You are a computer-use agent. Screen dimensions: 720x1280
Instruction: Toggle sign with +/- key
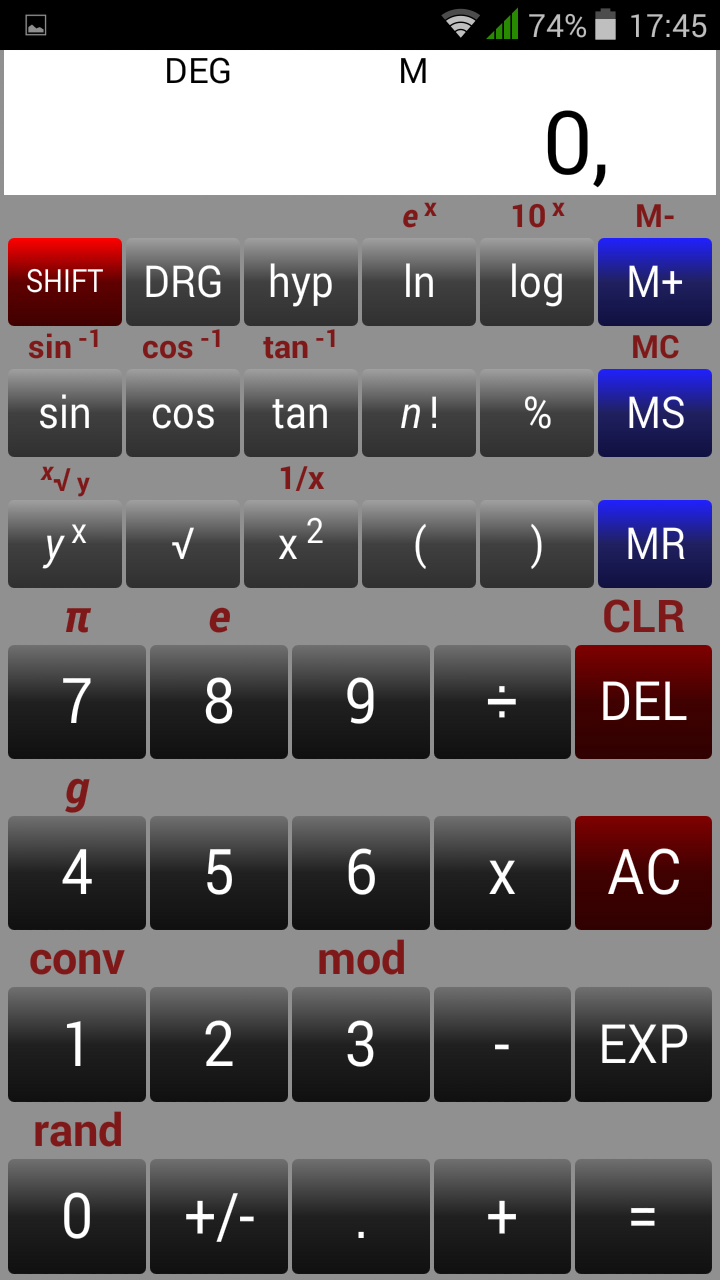coord(219,1216)
